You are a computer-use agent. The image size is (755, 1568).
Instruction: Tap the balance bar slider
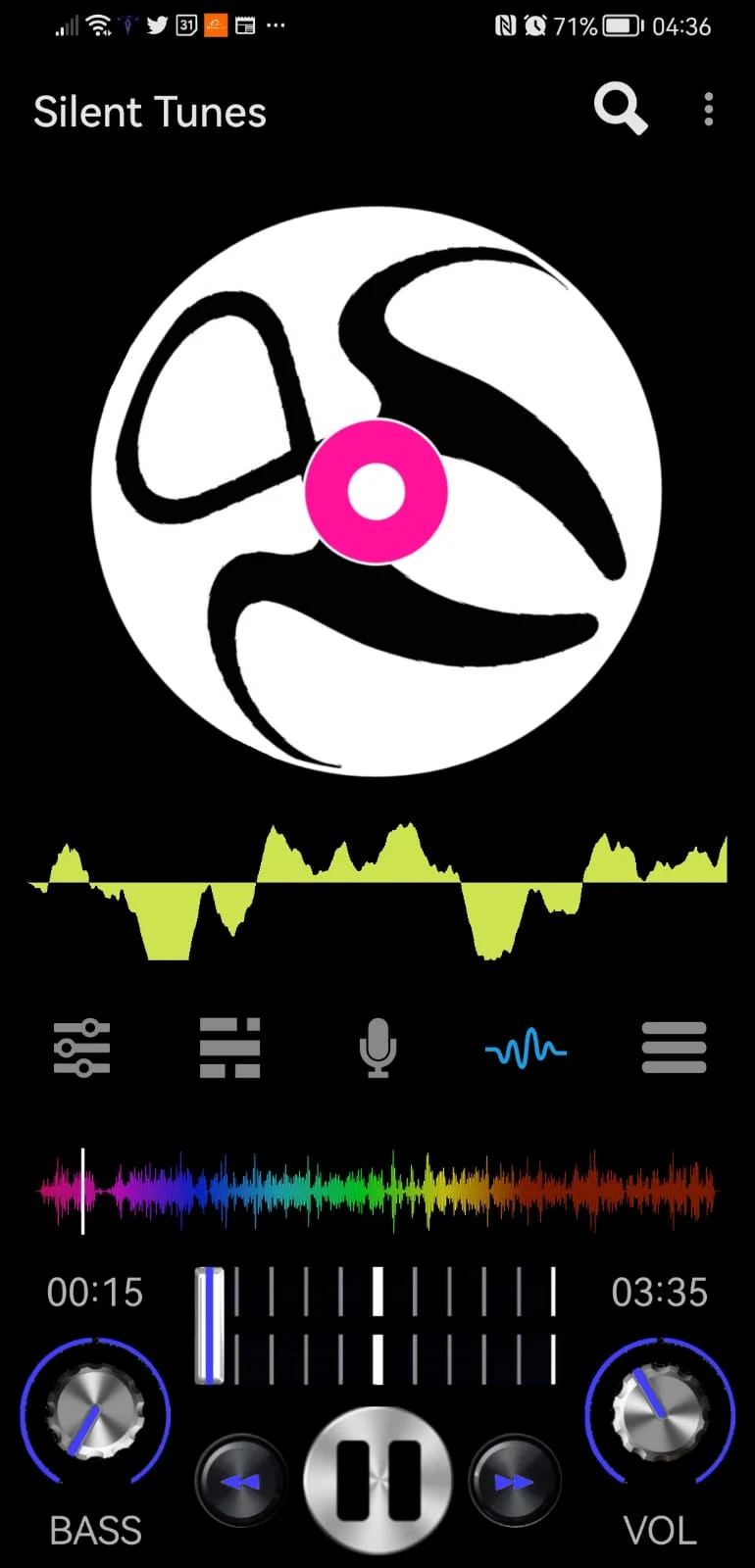click(377, 1325)
